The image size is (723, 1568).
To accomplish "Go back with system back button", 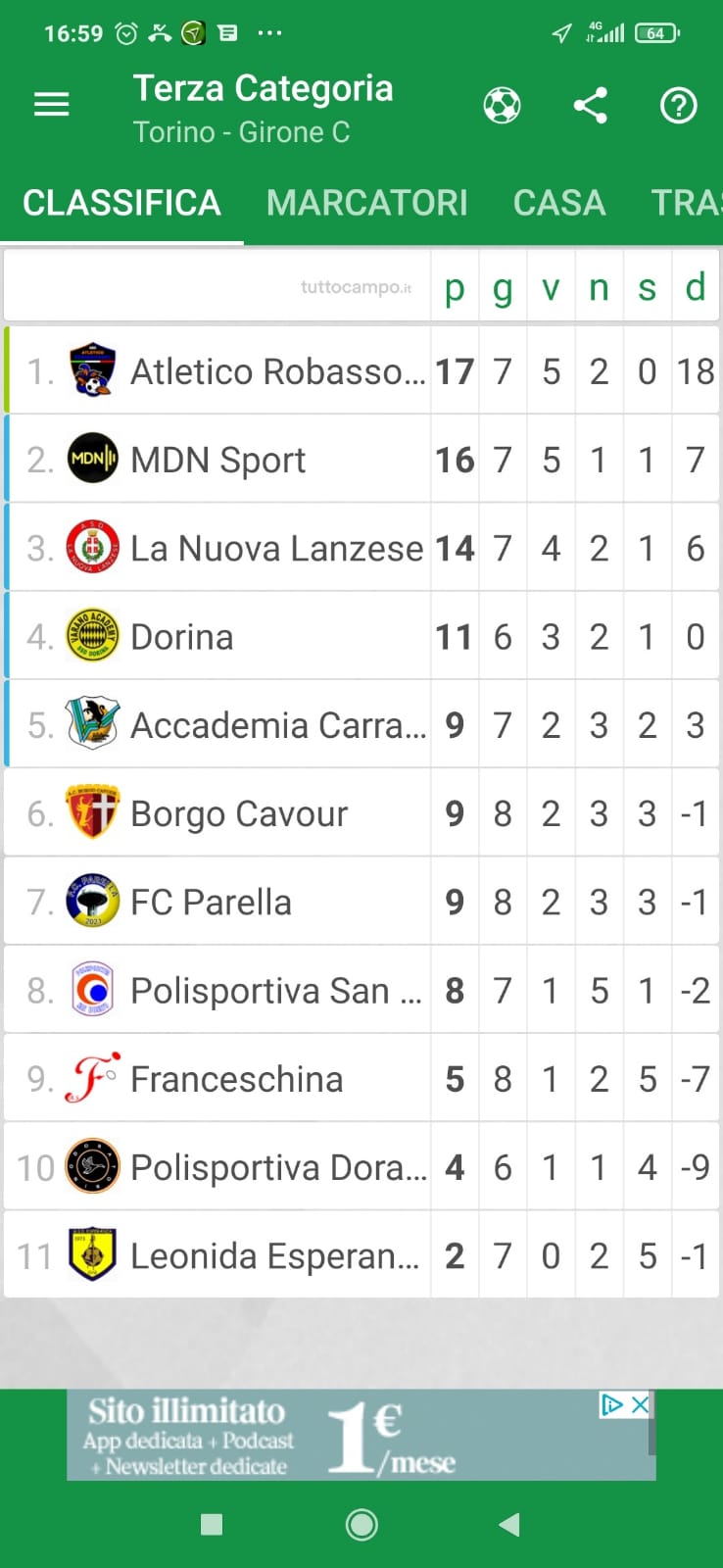I will tap(508, 1524).
